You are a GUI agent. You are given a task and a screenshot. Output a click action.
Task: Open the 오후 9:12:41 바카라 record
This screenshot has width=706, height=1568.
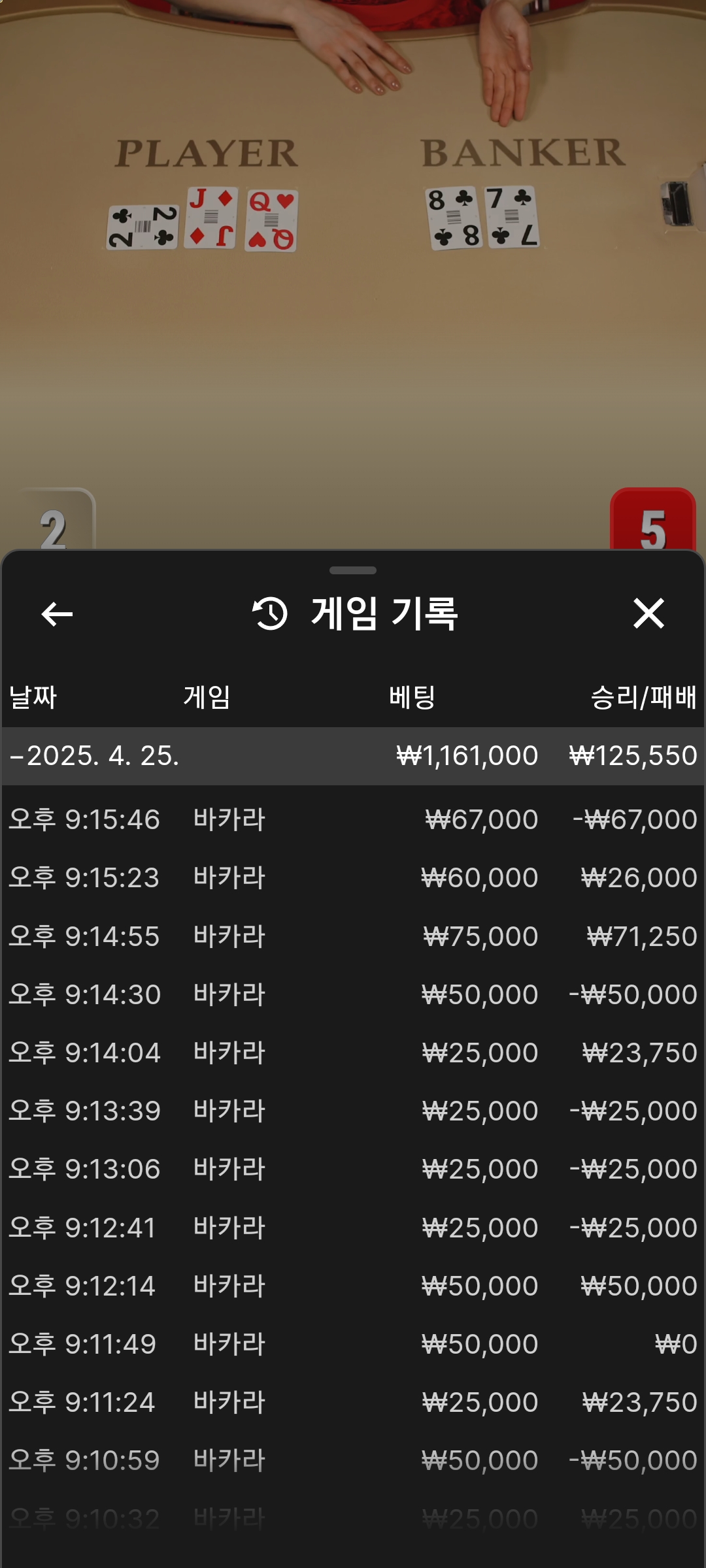click(x=353, y=1228)
